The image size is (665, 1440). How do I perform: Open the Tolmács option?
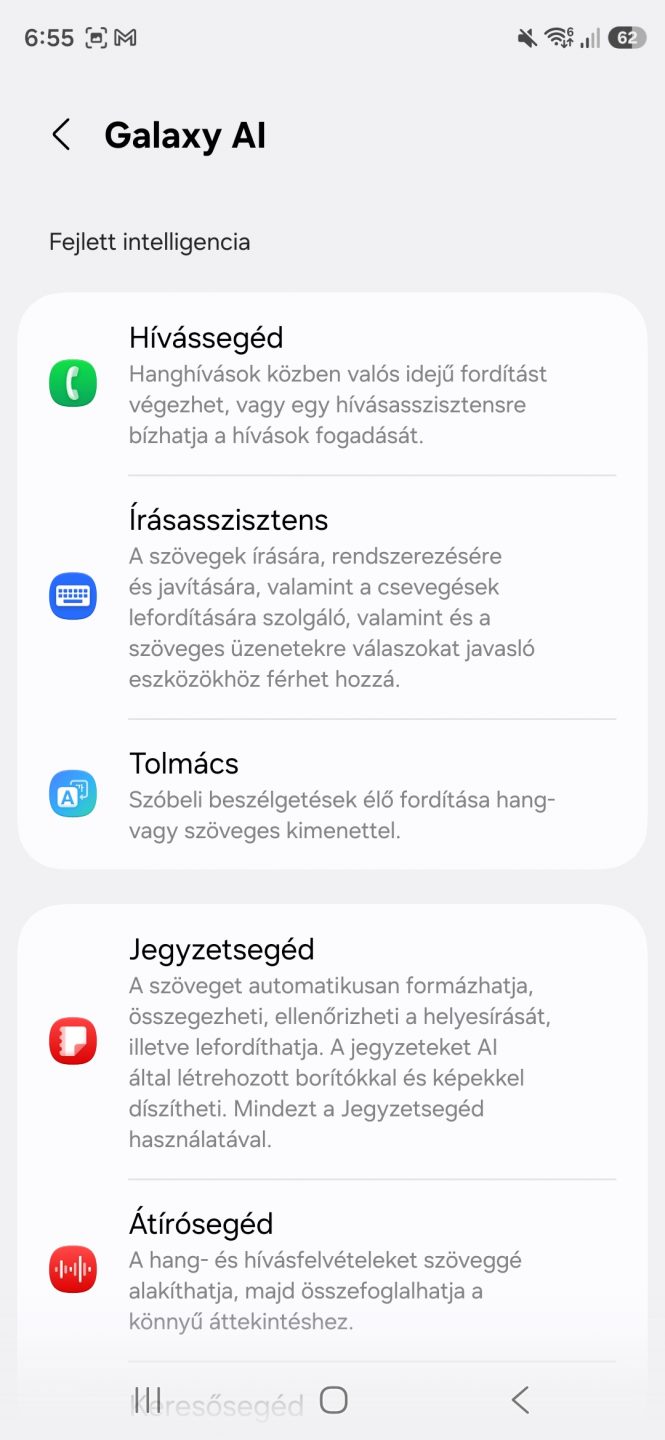click(332, 794)
